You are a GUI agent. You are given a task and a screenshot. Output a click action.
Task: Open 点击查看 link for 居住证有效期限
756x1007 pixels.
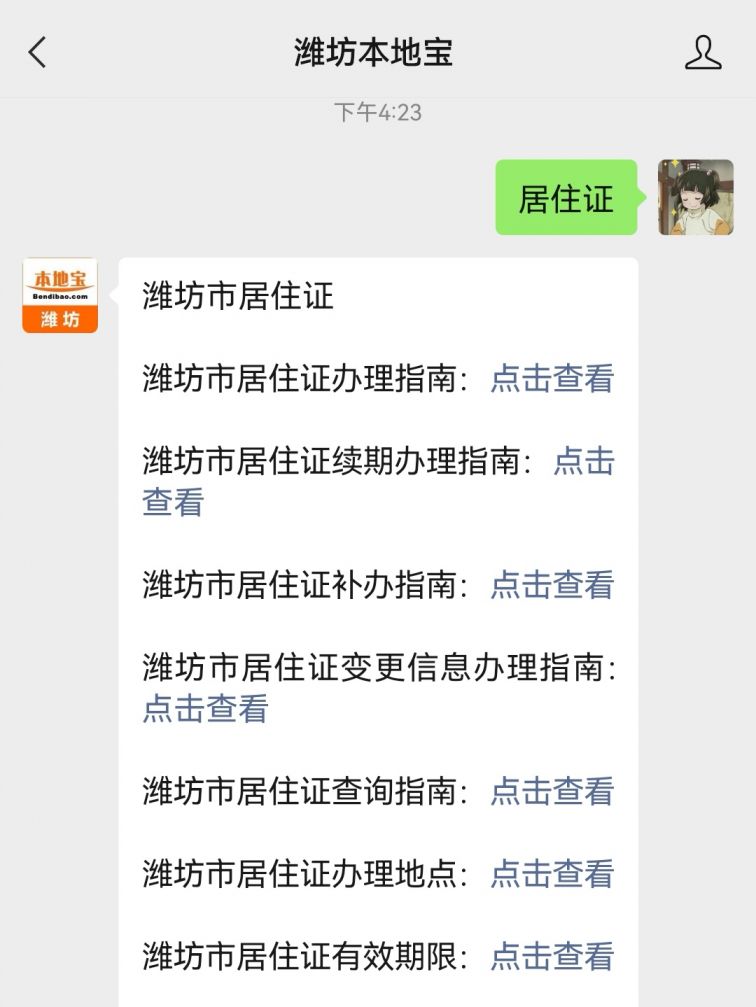pos(551,957)
